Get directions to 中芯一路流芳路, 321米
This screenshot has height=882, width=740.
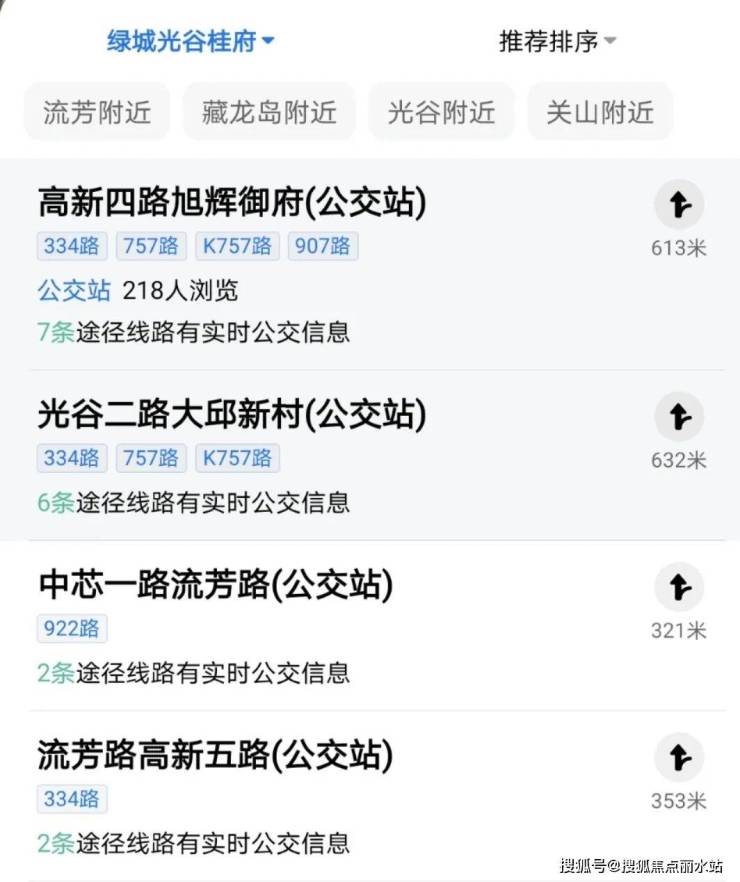(679, 588)
